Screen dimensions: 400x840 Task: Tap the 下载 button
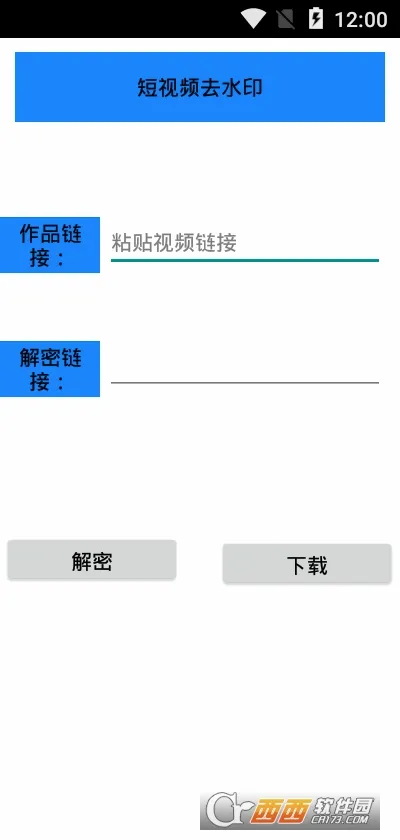tap(307, 564)
